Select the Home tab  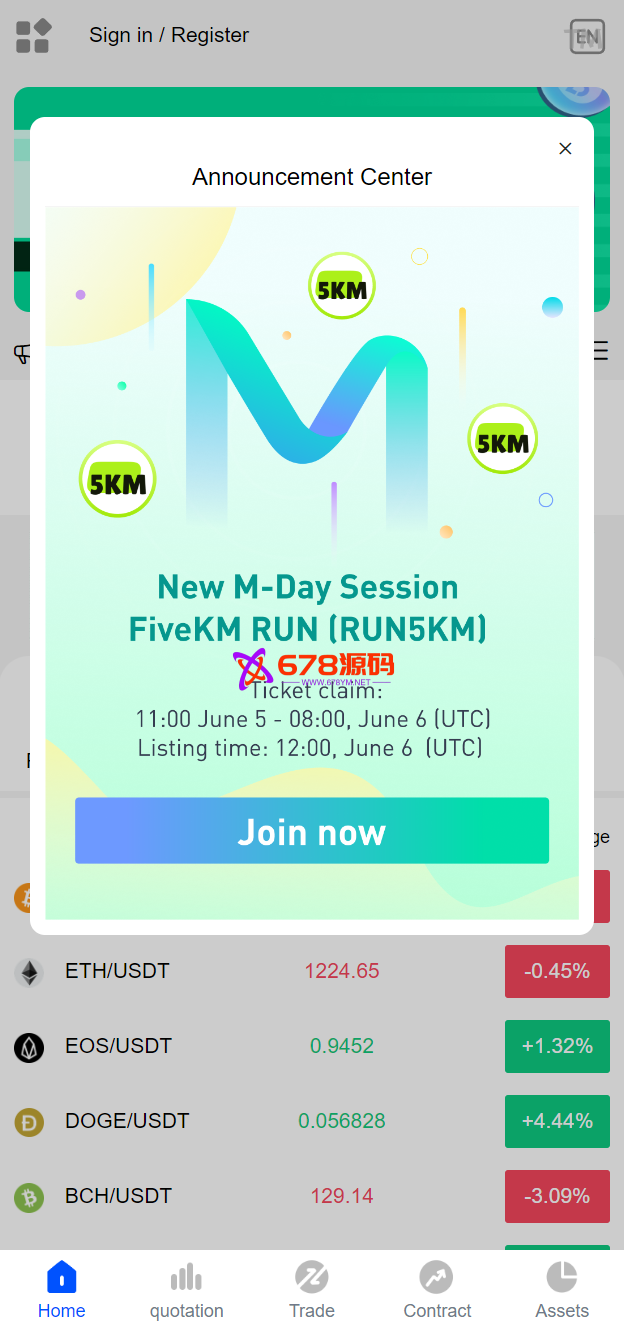(62, 1290)
